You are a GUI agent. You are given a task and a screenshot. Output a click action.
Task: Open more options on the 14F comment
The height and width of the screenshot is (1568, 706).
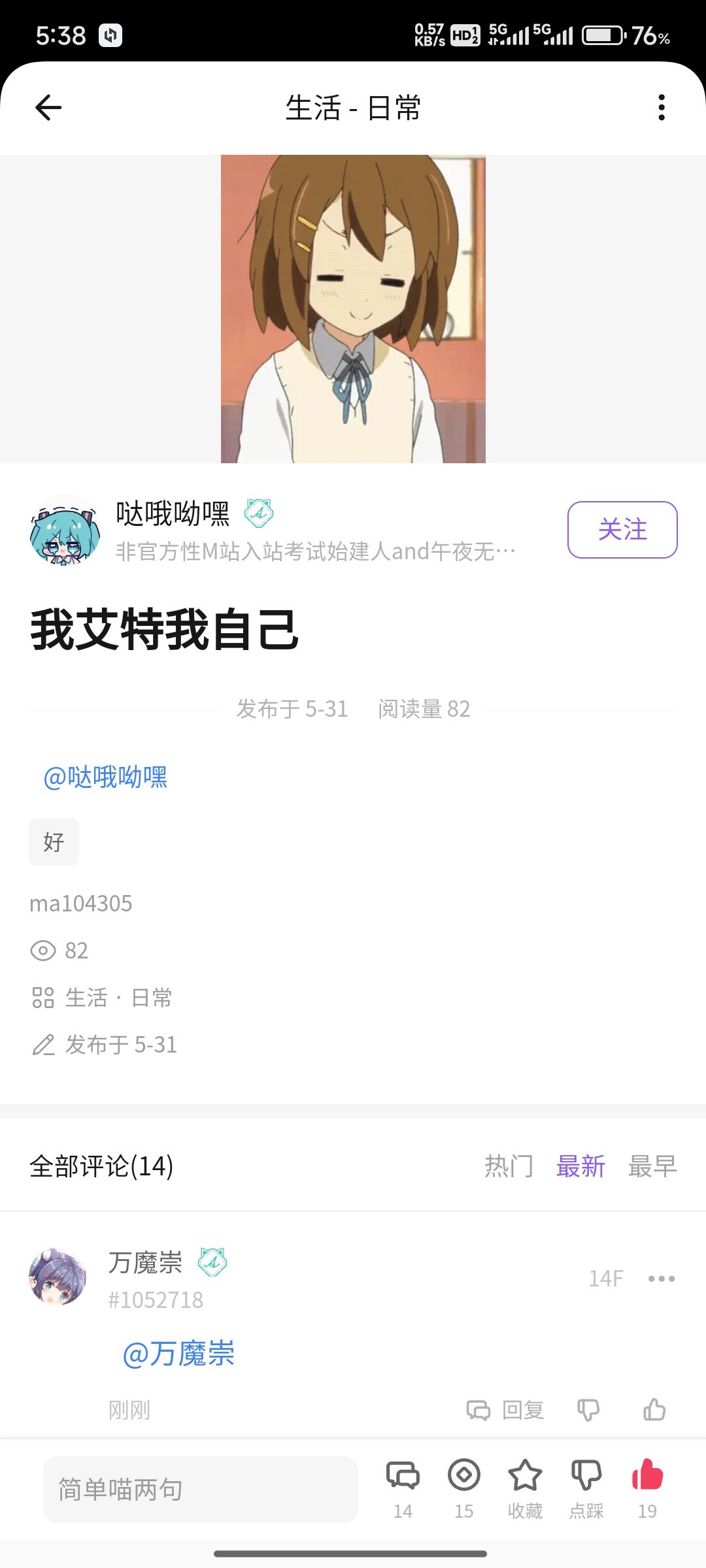pos(662,1279)
